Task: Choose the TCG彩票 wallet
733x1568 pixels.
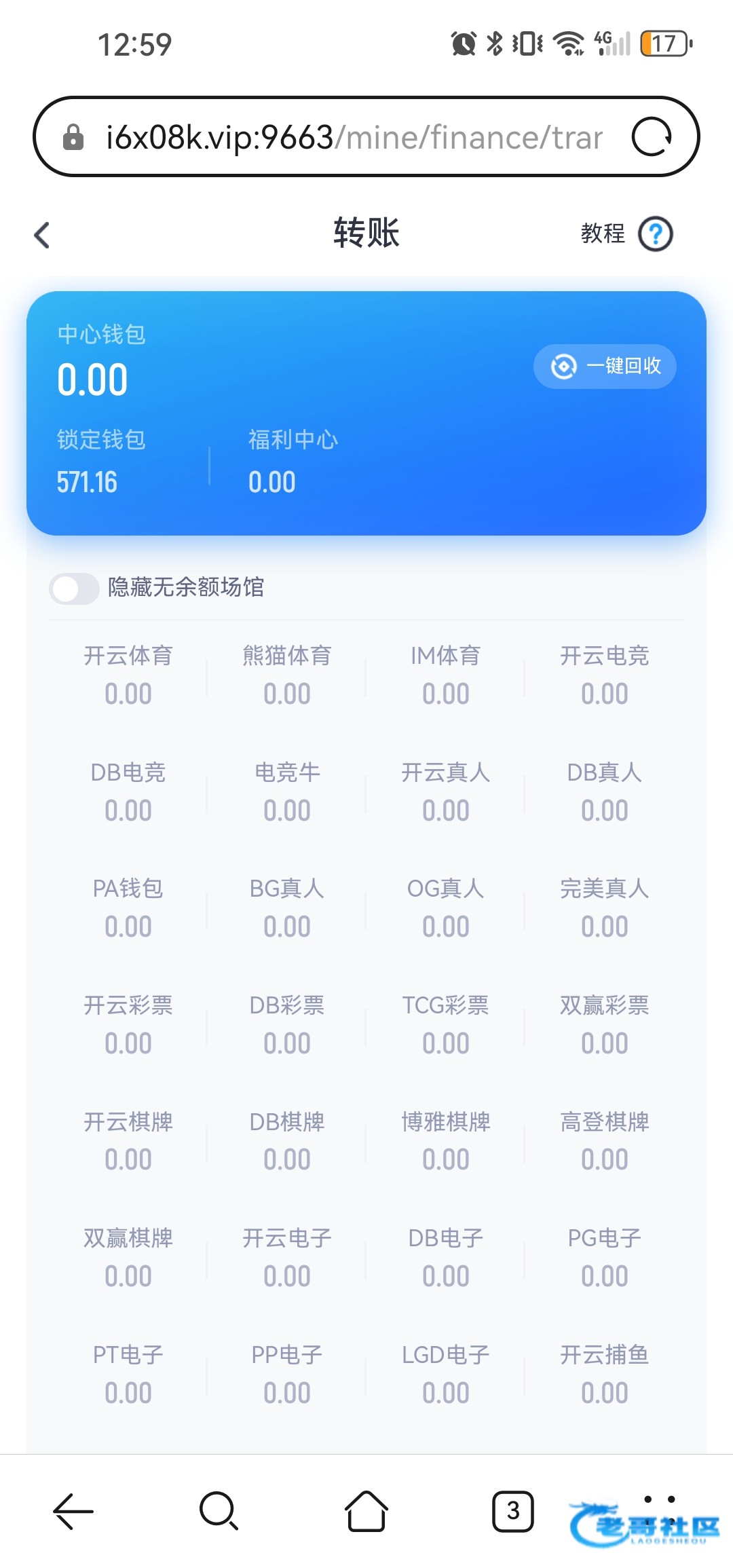Action: 446,1024
